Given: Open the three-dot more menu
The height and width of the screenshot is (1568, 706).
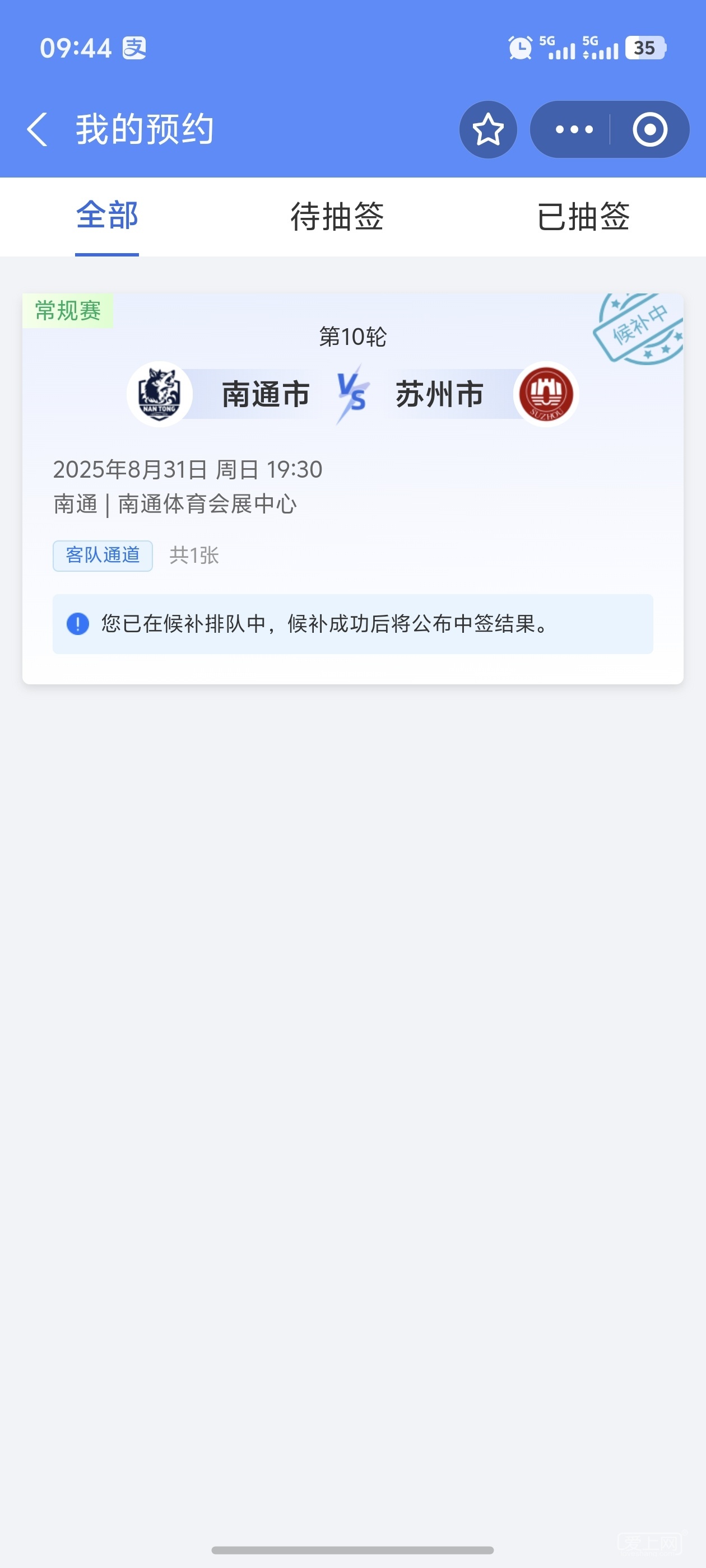Looking at the screenshot, I should (573, 130).
